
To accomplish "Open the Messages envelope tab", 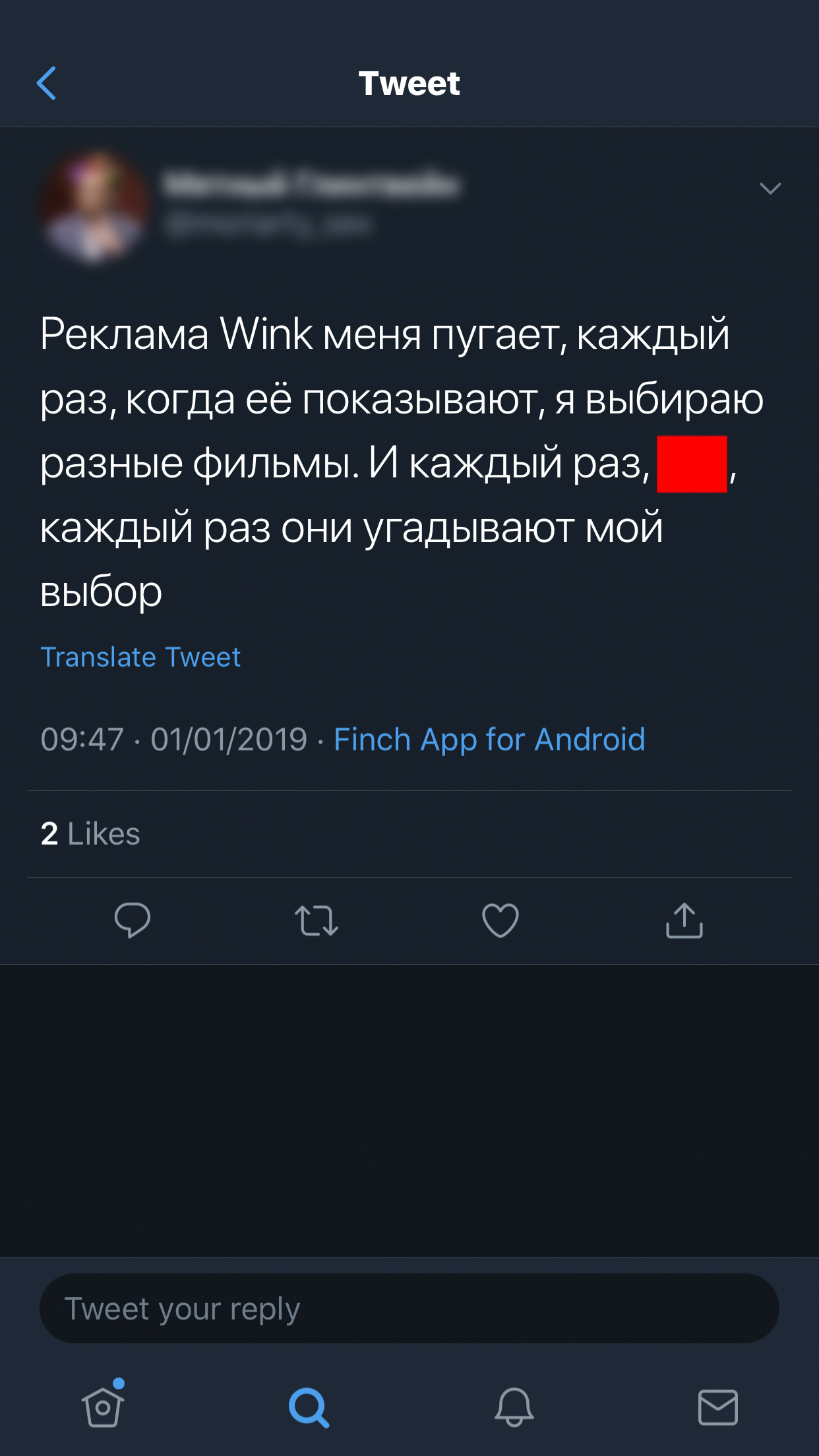I will pos(717,1407).
